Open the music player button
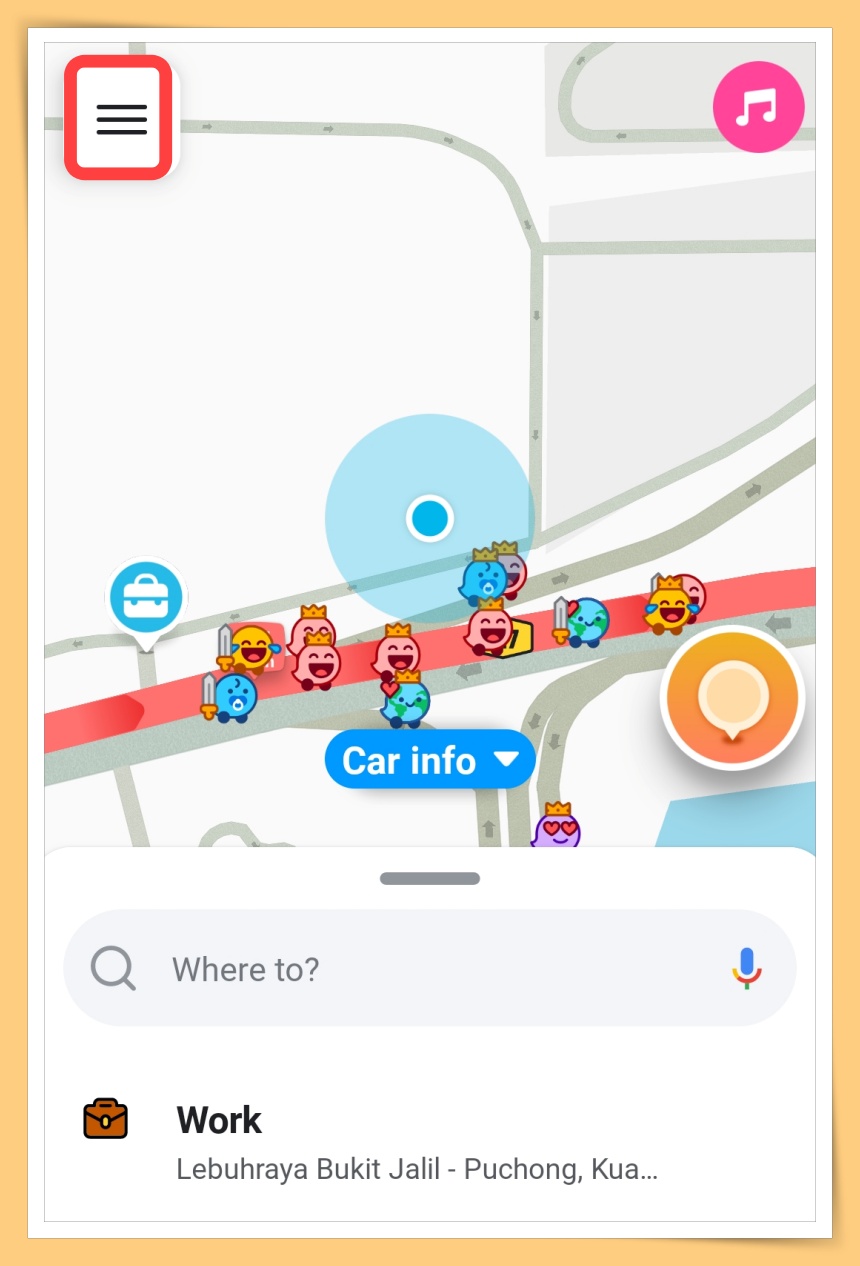Screen dimensions: 860x1266 coord(758,106)
